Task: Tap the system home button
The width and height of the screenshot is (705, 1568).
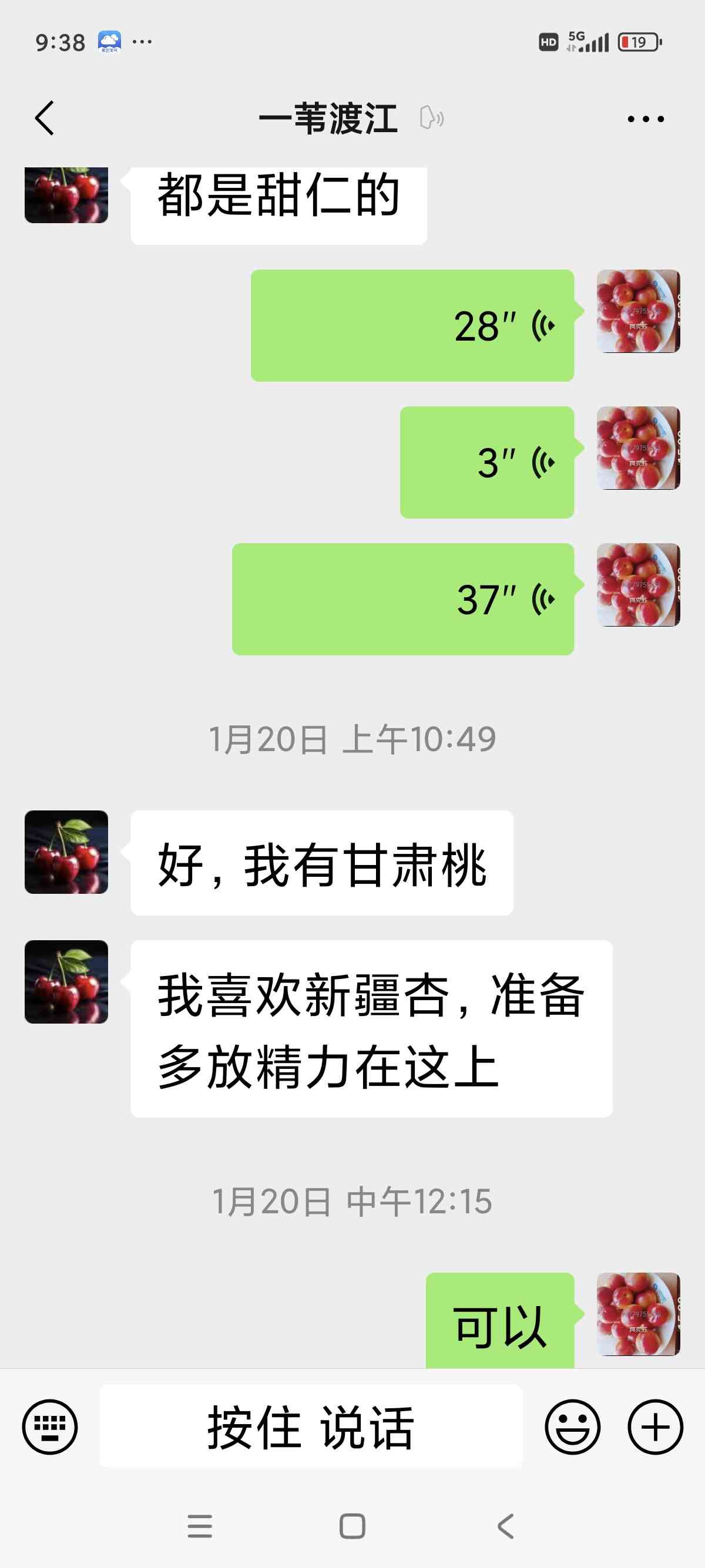Action: (x=352, y=1526)
